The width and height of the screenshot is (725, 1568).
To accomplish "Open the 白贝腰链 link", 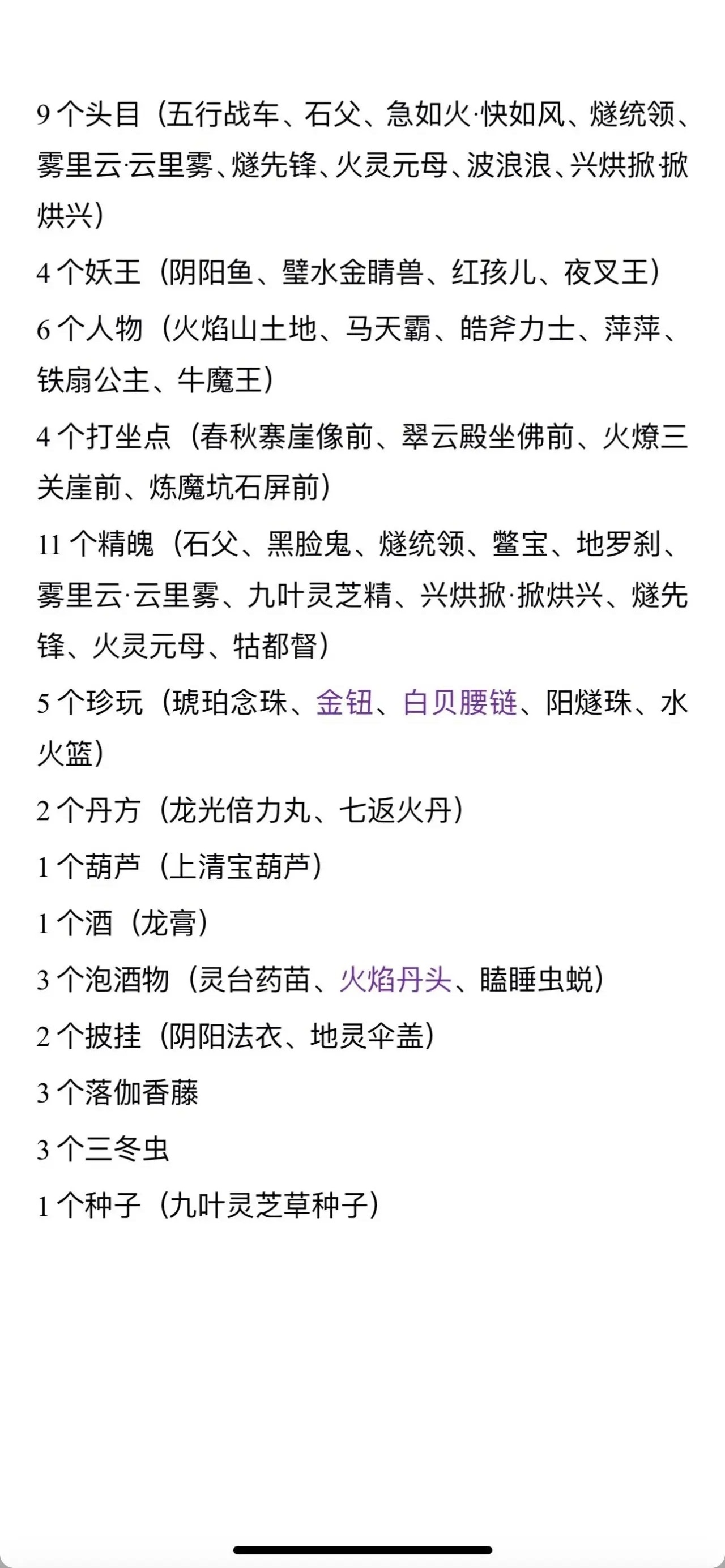I will pyautogui.click(x=459, y=703).
